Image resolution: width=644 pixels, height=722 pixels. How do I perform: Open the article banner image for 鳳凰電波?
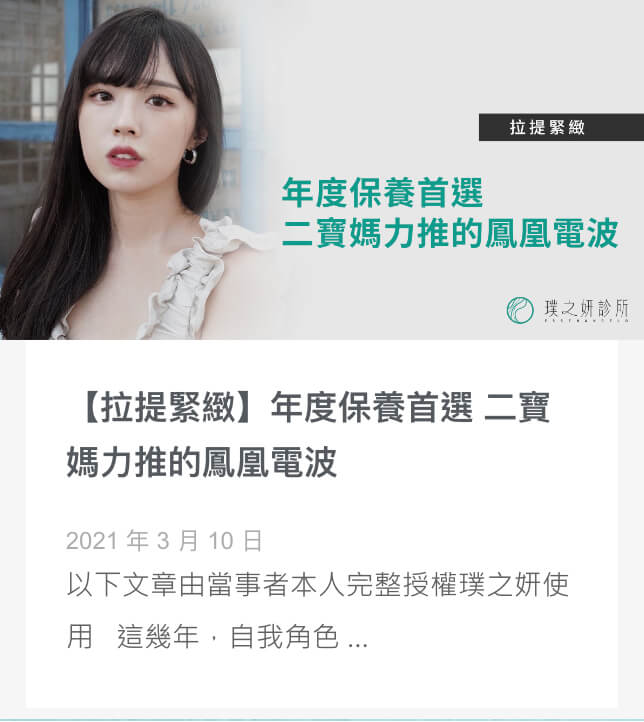pyautogui.click(x=322, y=170)
